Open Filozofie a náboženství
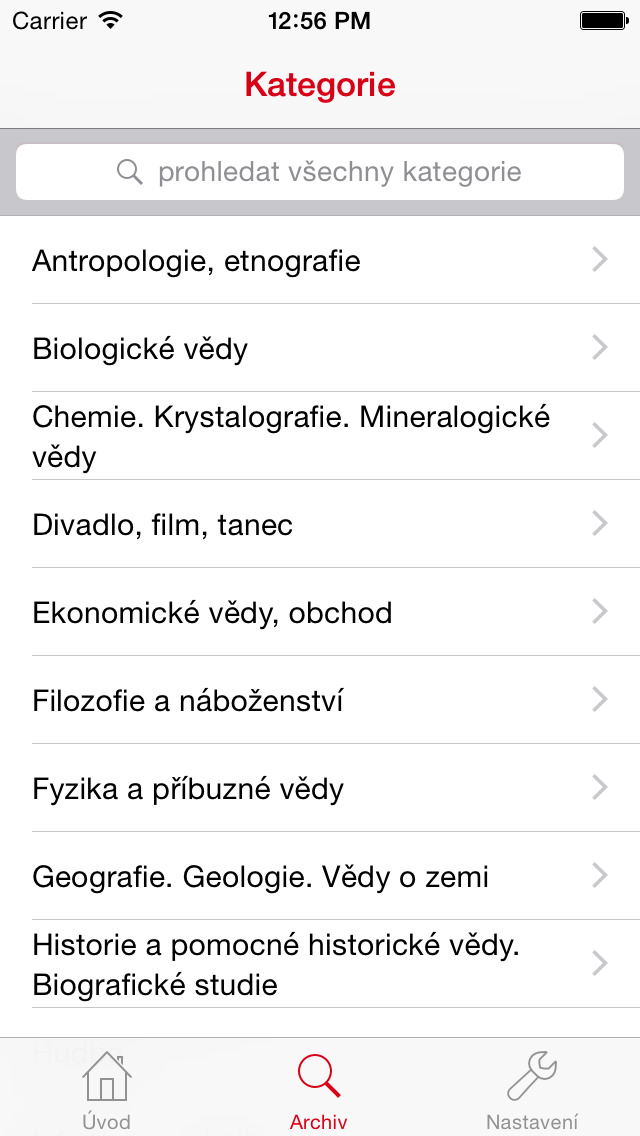 [320, 700]
